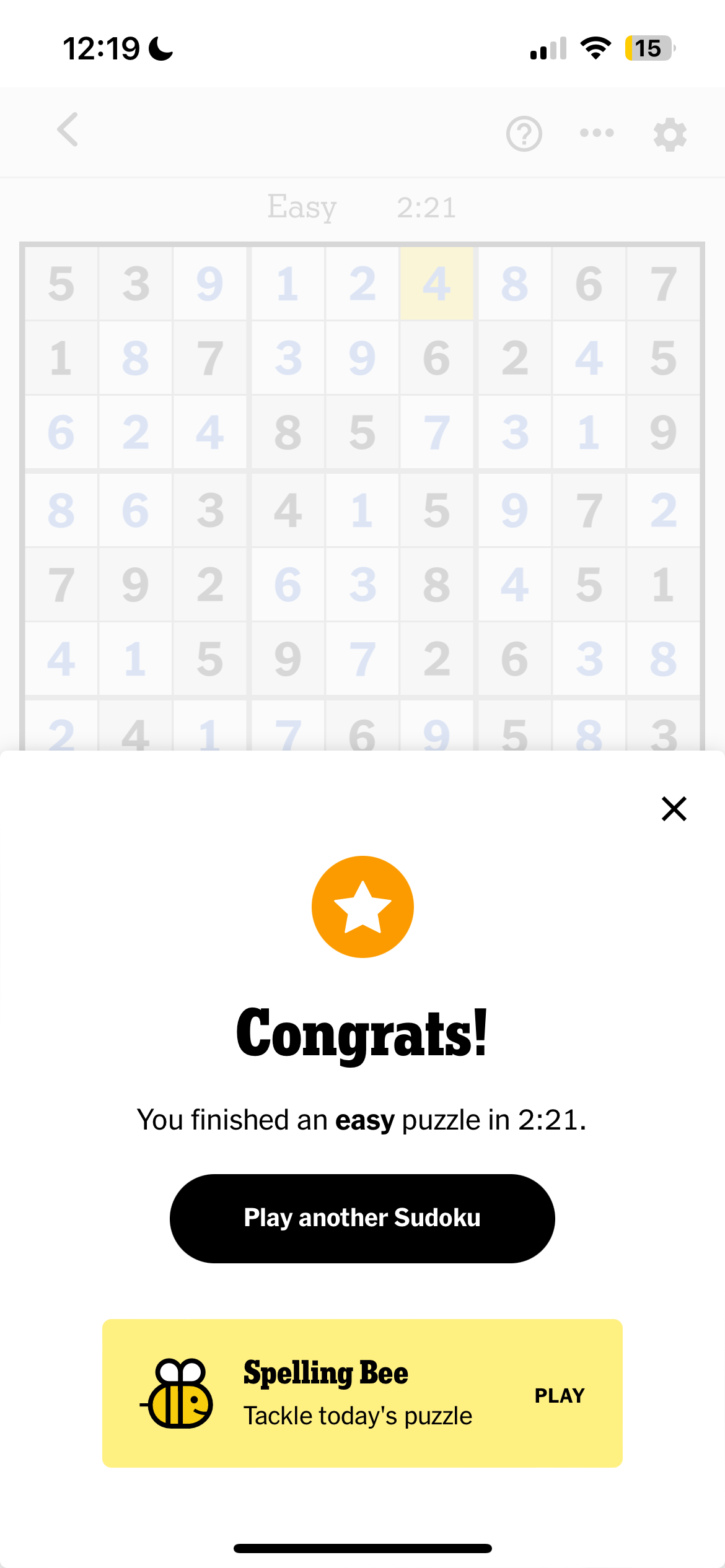Screen dimensions: 725x1568
Task: Open the settings gear
Action: (670, 134)
